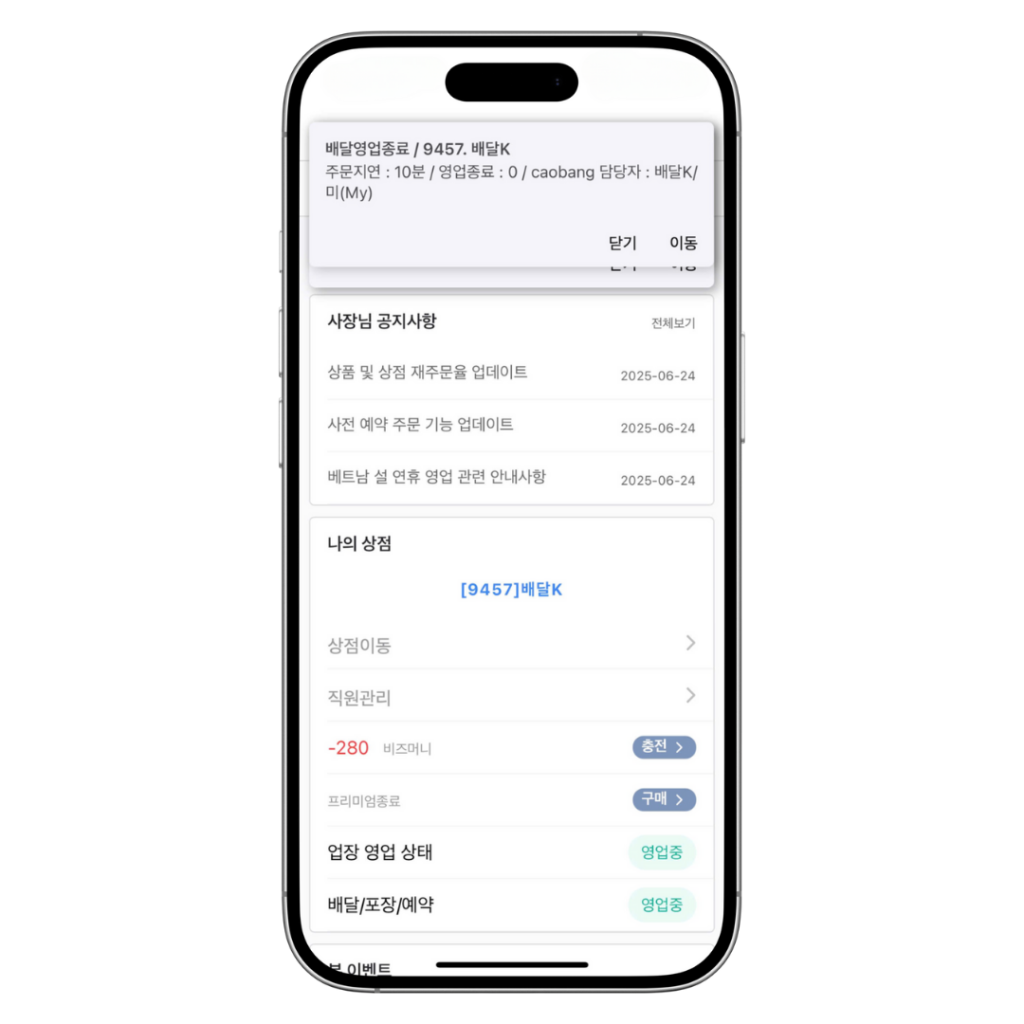Tap 충전 to recharge 비즈머니
This screenshot has width=1024, height=1024.
(664, 747)
